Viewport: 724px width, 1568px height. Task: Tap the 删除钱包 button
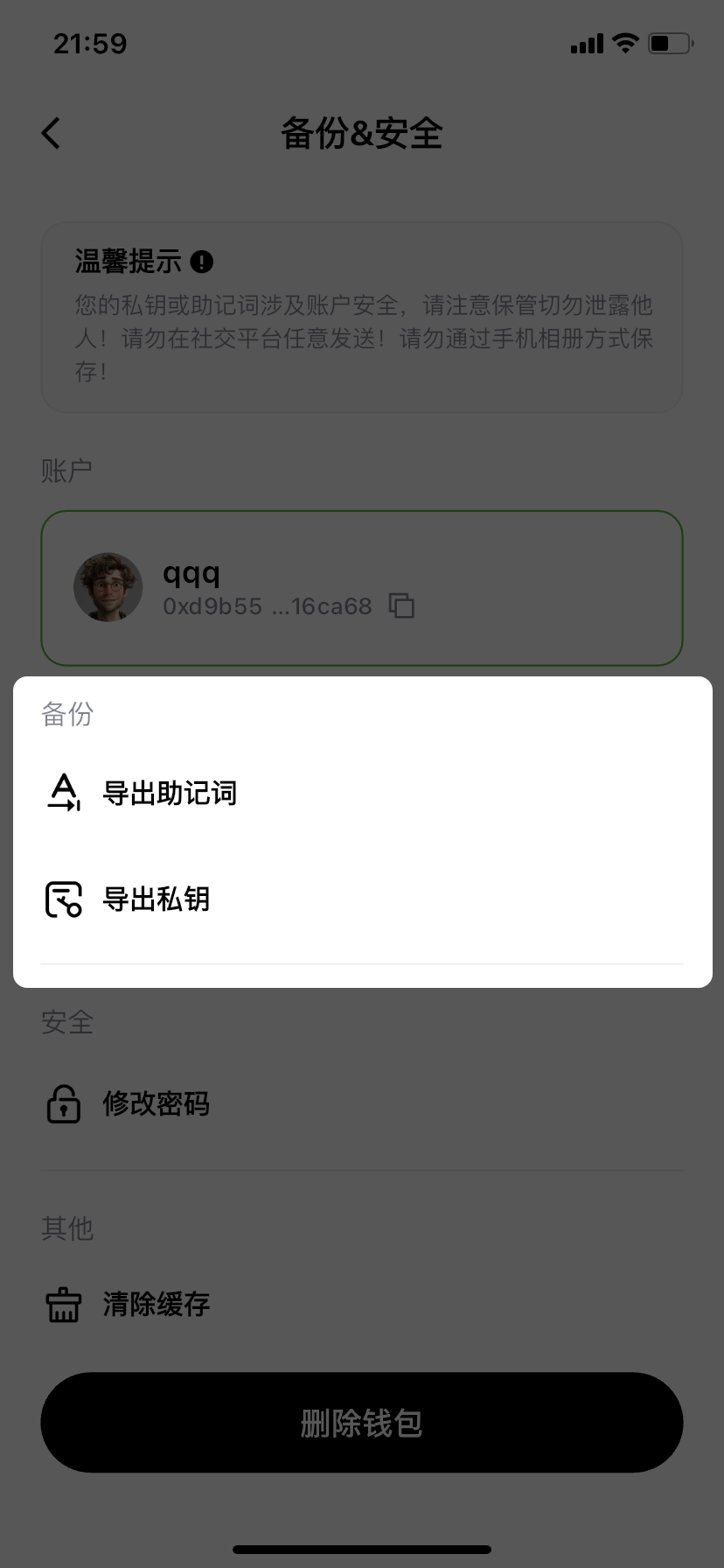[362, 1423]
